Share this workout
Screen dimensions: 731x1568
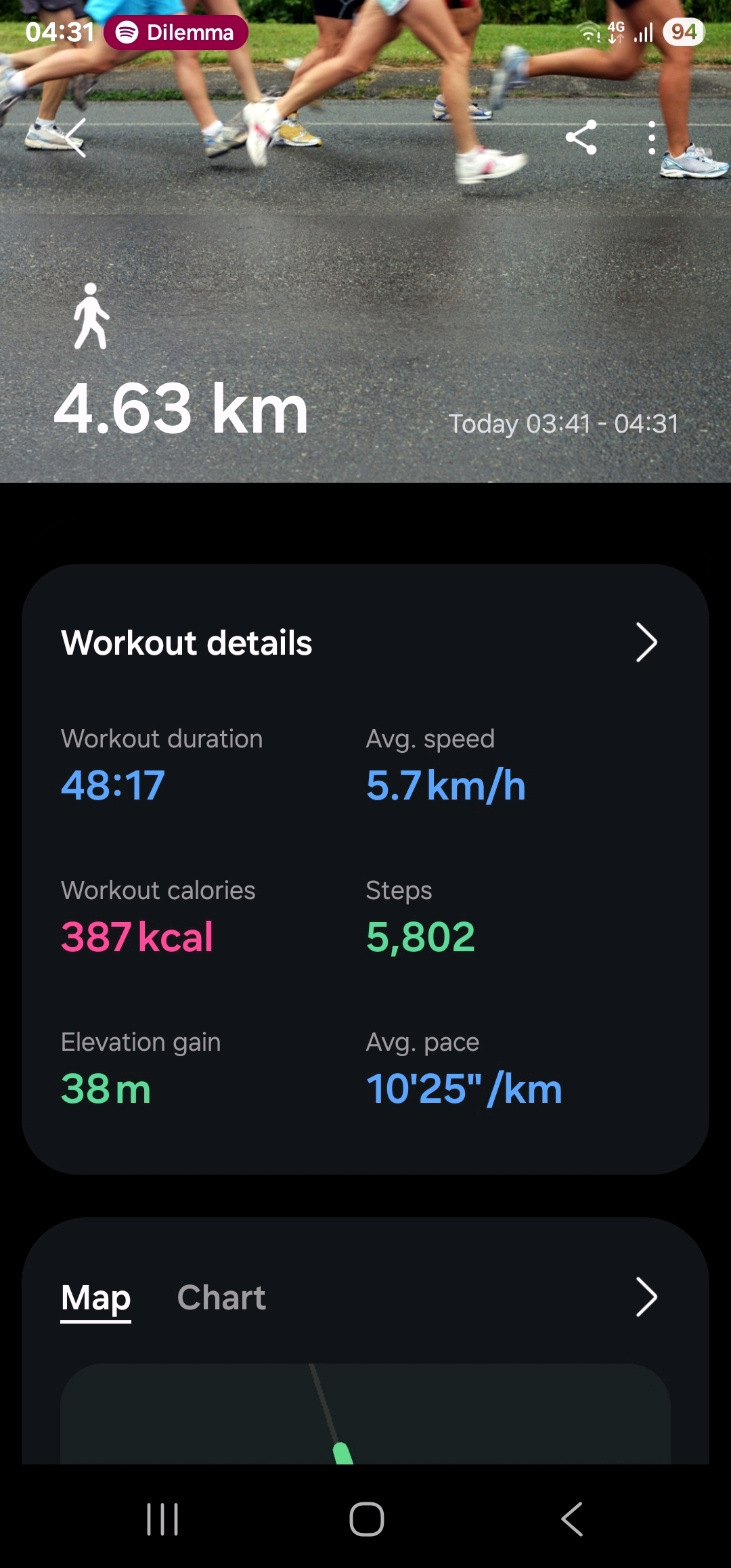pyautogui.click(x=581, y=137)
